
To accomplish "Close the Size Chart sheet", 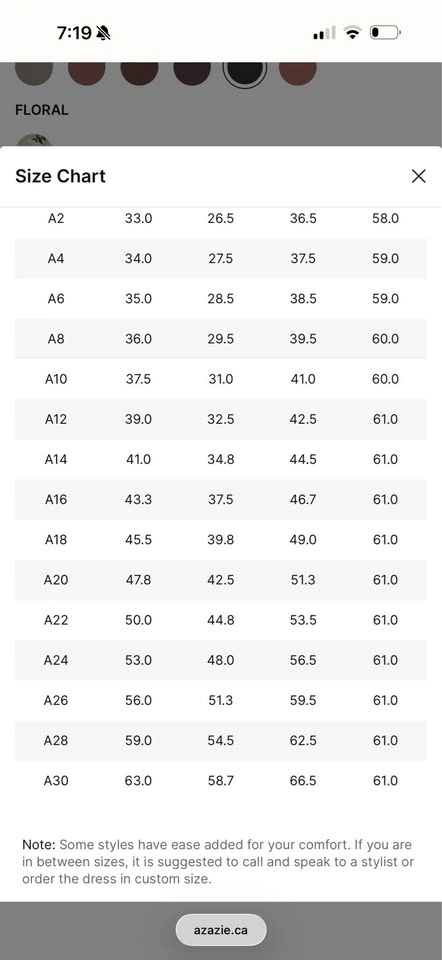I will coord(419,176).
